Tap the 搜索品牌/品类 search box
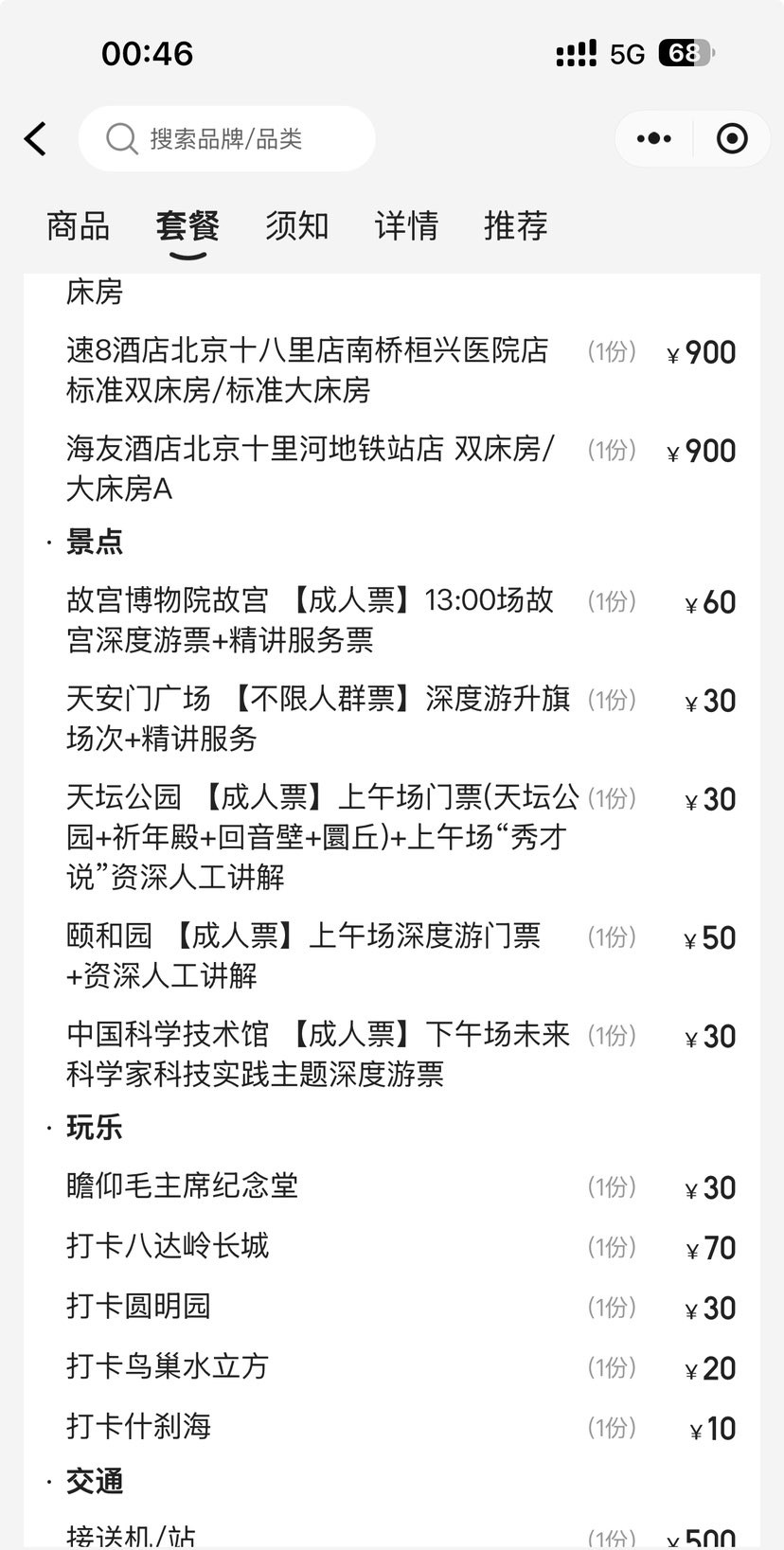The width and height of the screenshot is (784, 1550). click(x=227, y=139)
